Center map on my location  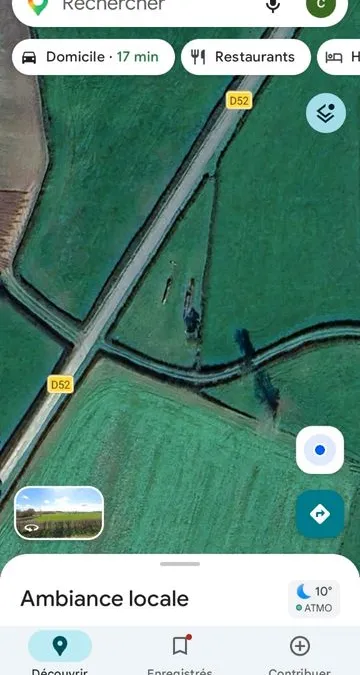[320, 450]
